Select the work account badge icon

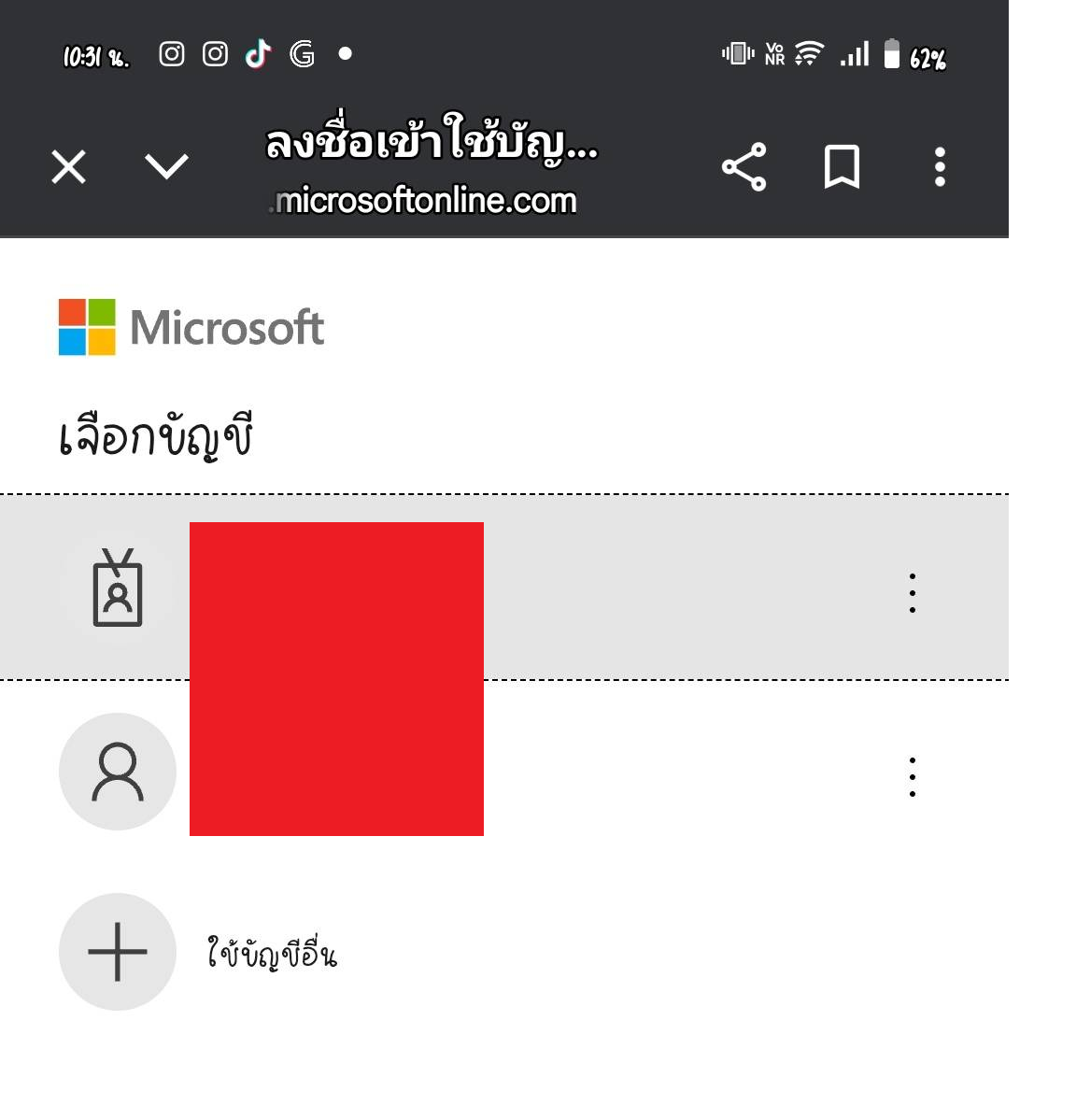tap(116, 588)
